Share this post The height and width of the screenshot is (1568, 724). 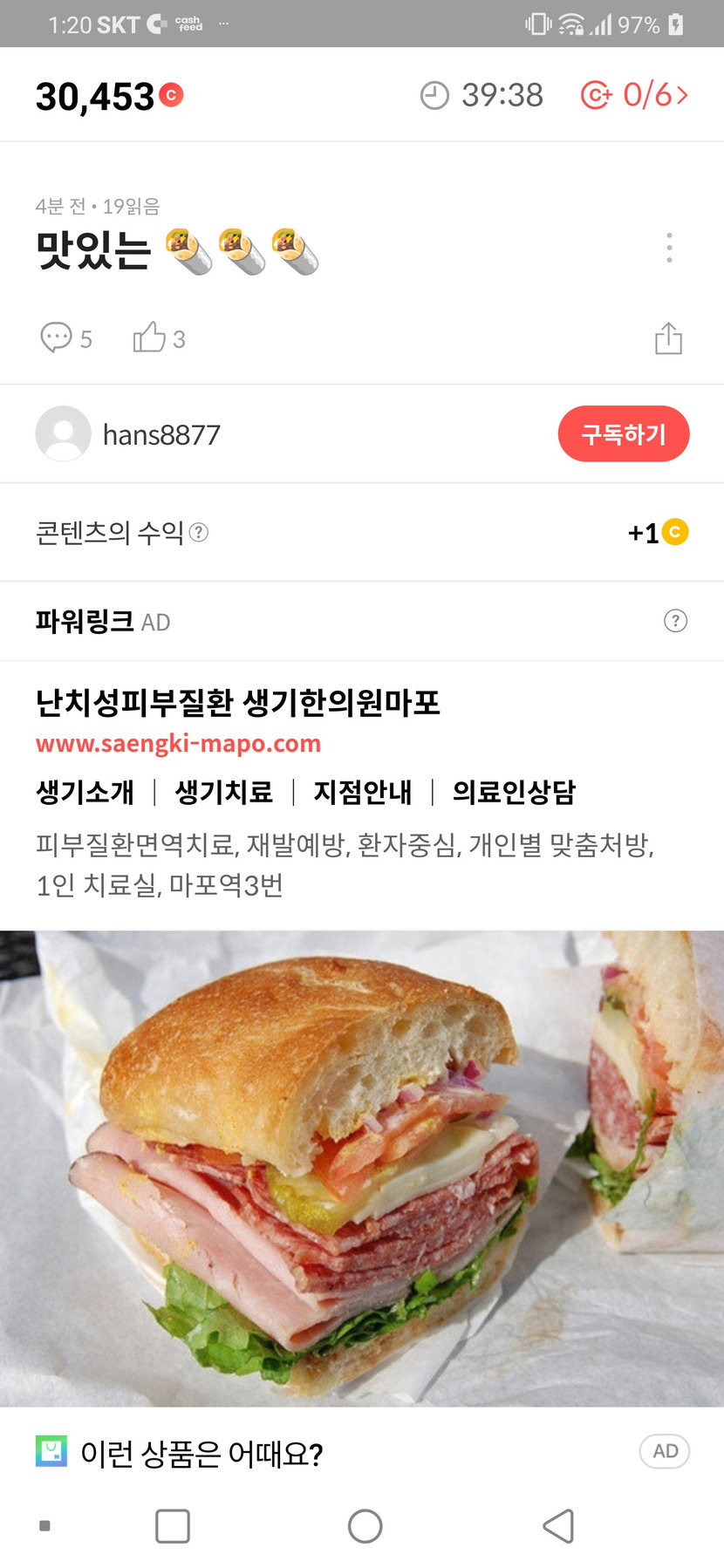(668, 338)
